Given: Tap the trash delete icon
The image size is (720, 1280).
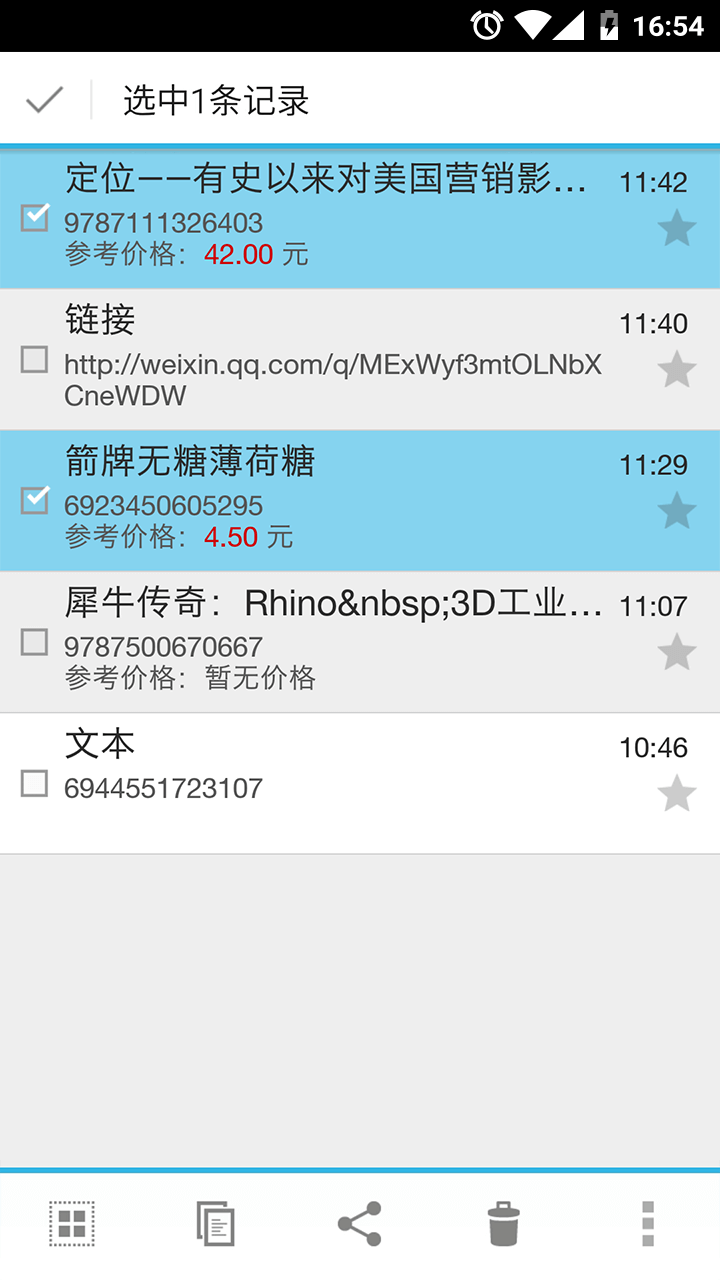Looking at the screenshot, I should pos(503,1222).
